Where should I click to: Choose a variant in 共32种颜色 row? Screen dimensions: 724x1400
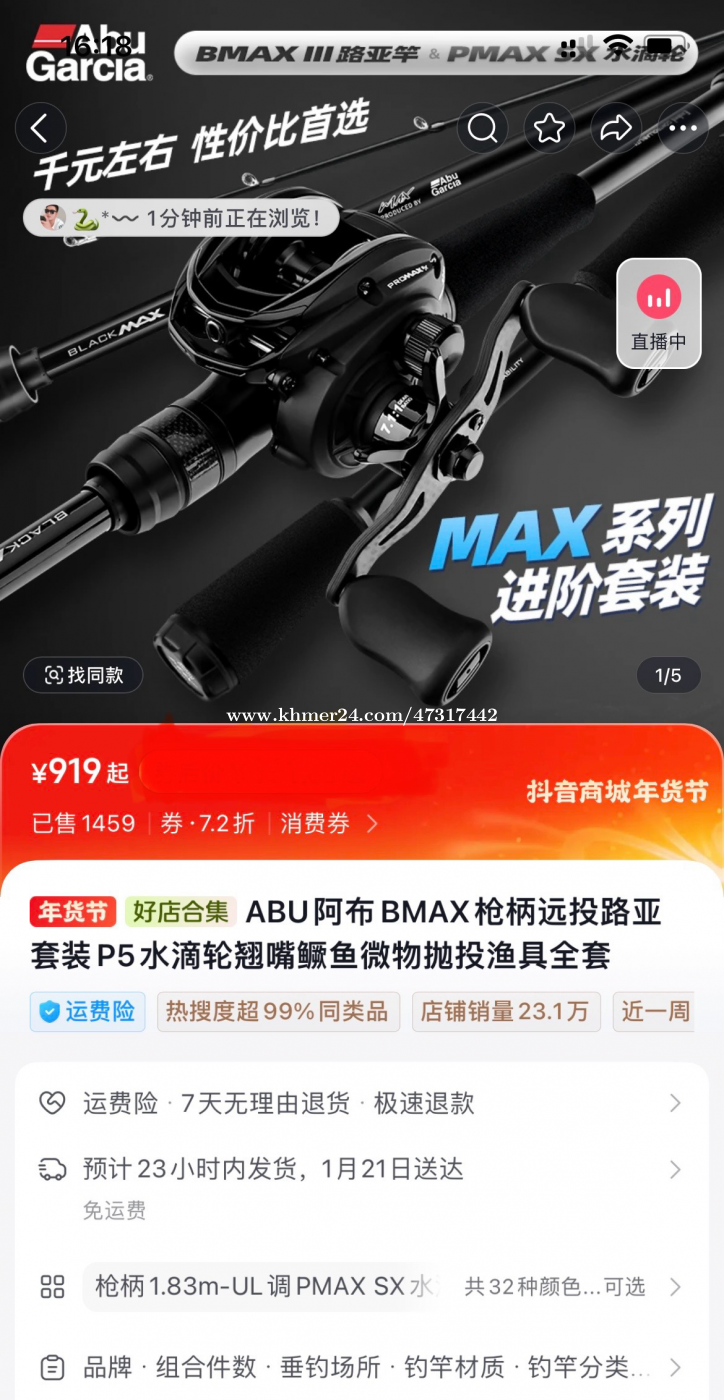pyautogui.click(x=362, y=1287)
